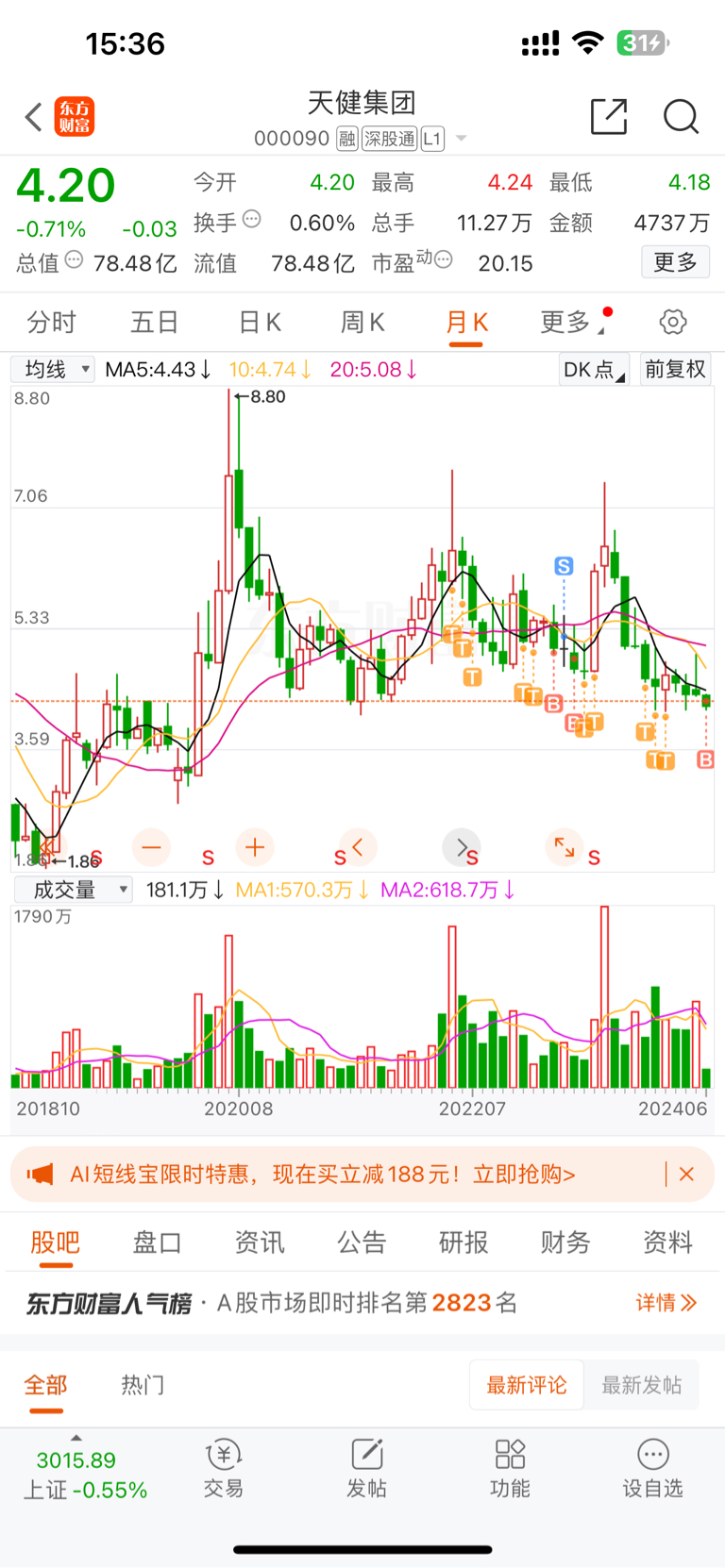725x1568 pixels.
Task: Switch to the 五日 chart tab
Action: [155, 323]
